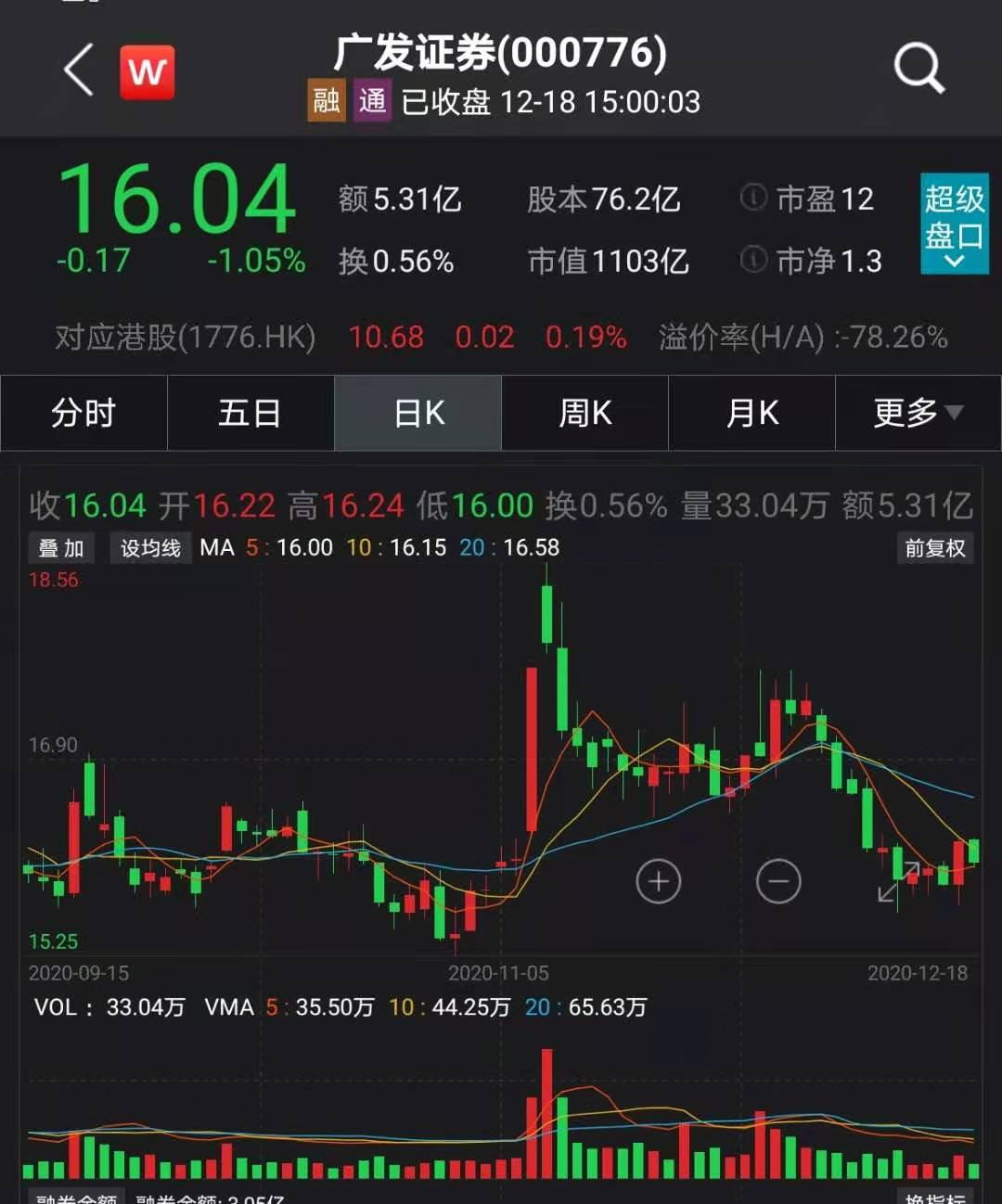
Task: Switch to the 五日 chart tab
Action: point(250,414)
